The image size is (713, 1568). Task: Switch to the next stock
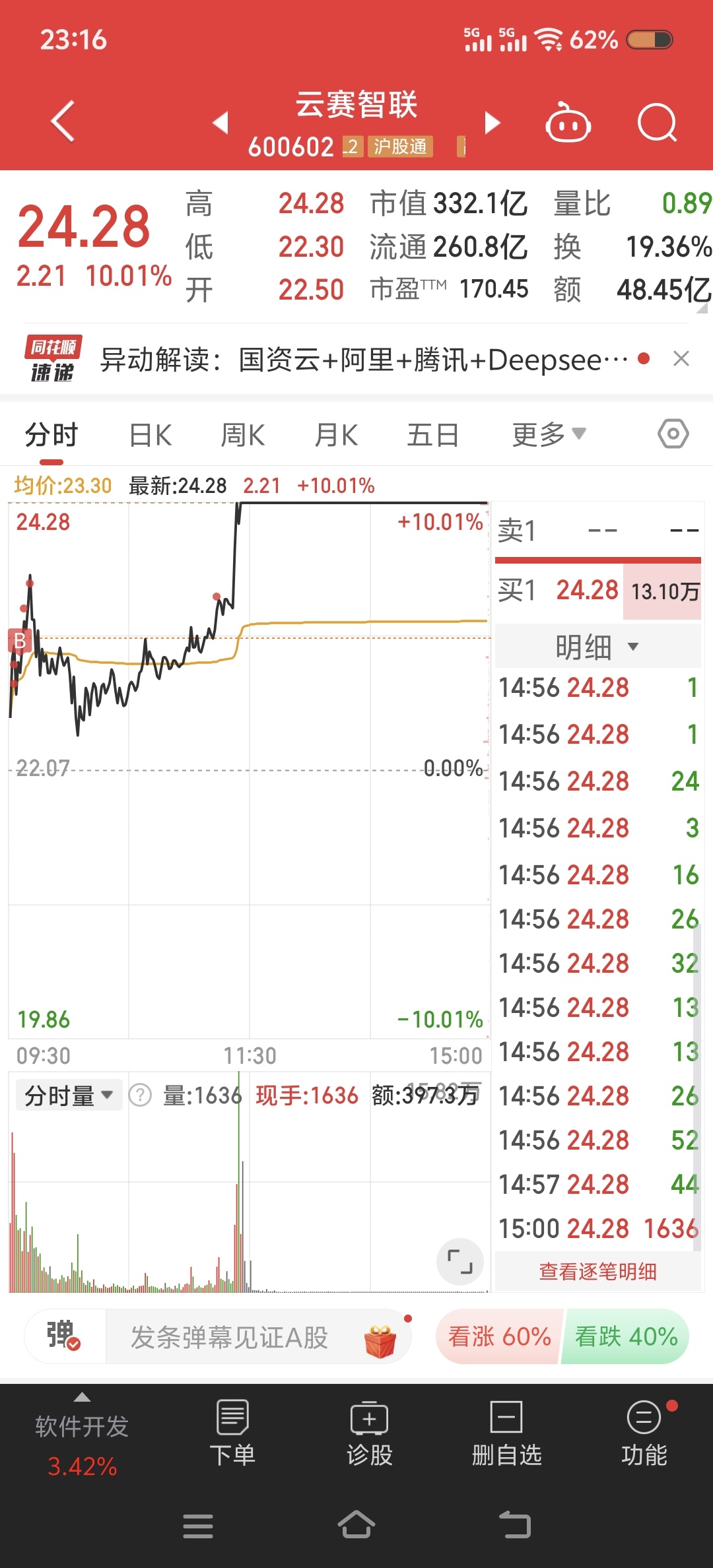(492, 123)
